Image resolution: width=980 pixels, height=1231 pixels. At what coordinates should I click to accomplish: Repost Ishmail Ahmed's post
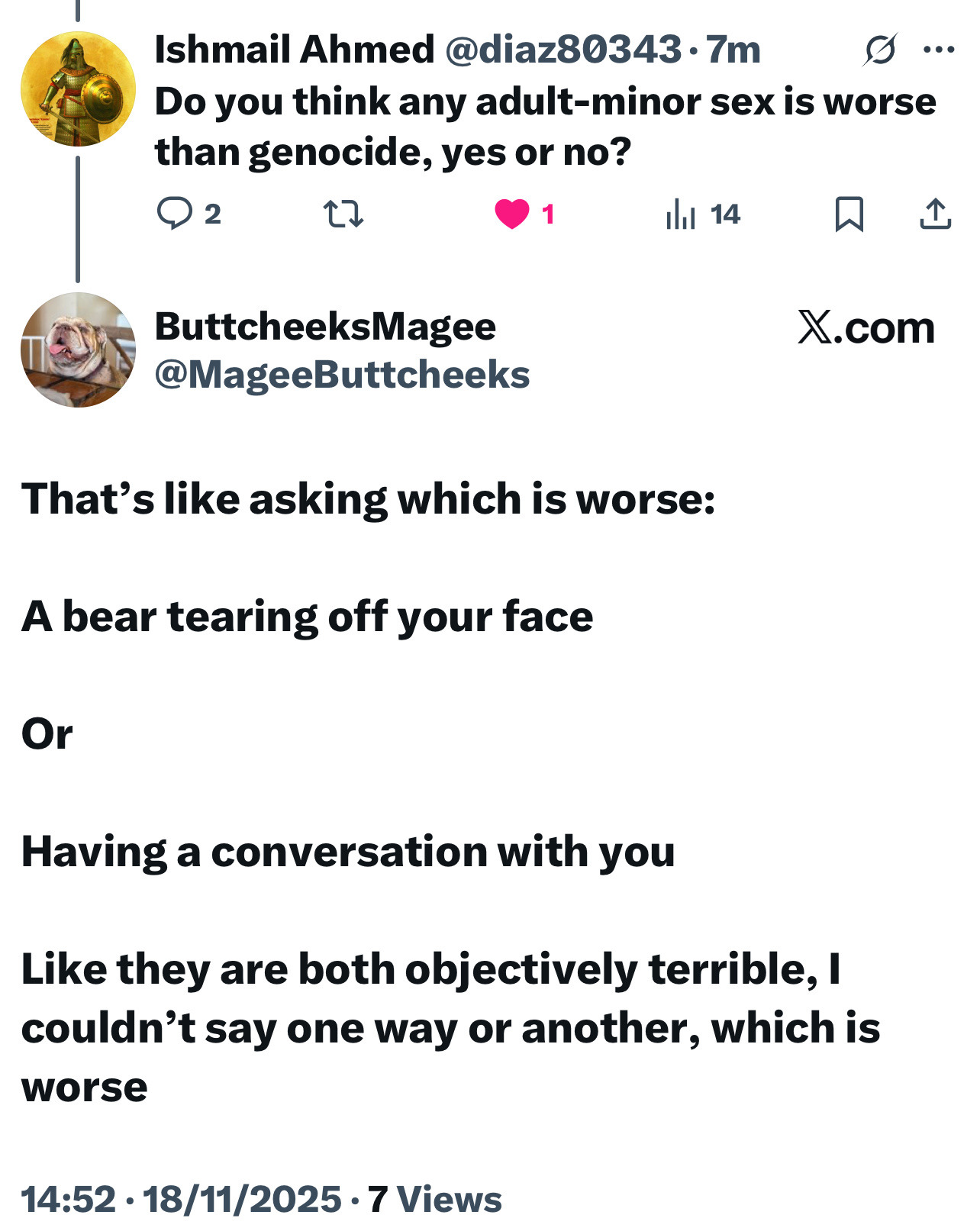[343, 214]
